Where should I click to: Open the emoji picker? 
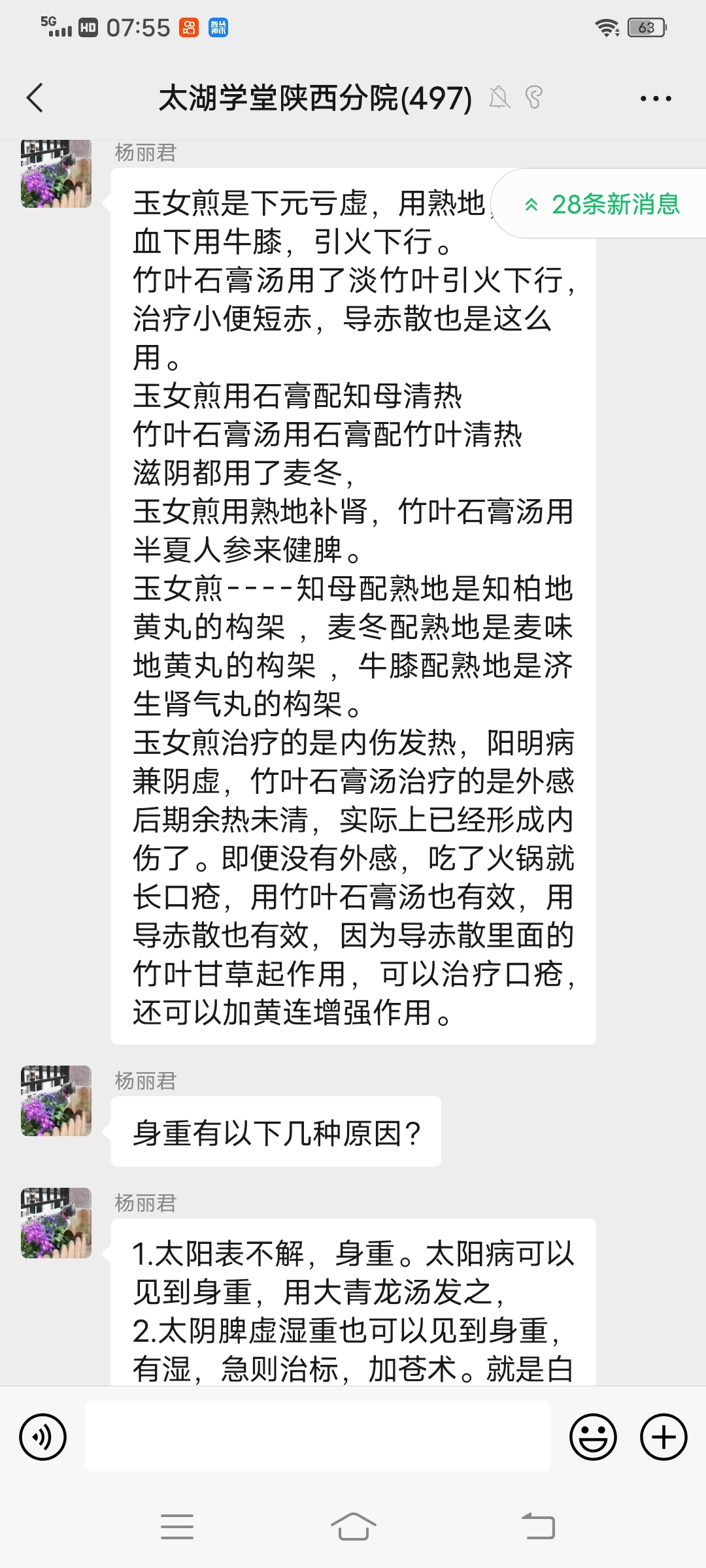[593, 1437]
